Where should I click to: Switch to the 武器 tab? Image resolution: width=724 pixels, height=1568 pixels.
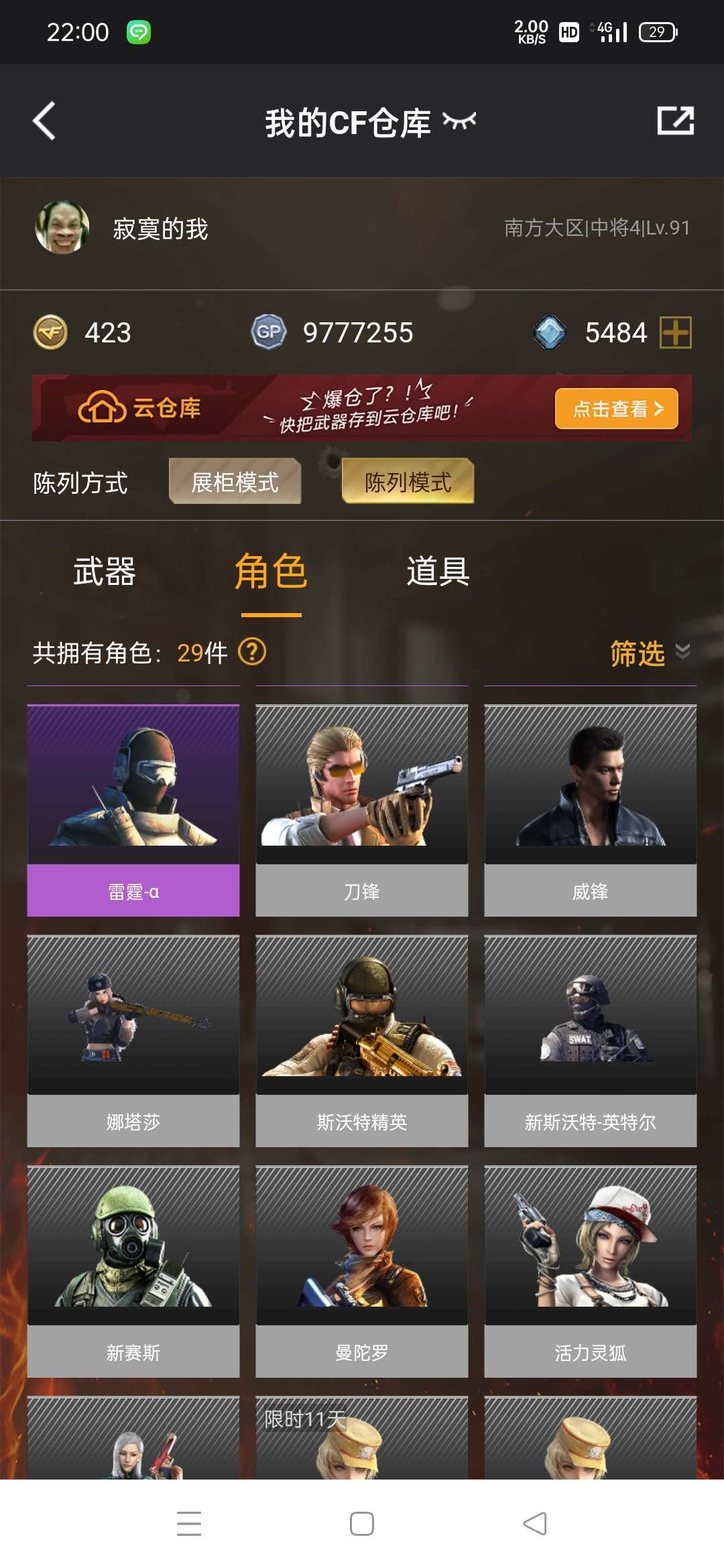[x=105, y=572]
